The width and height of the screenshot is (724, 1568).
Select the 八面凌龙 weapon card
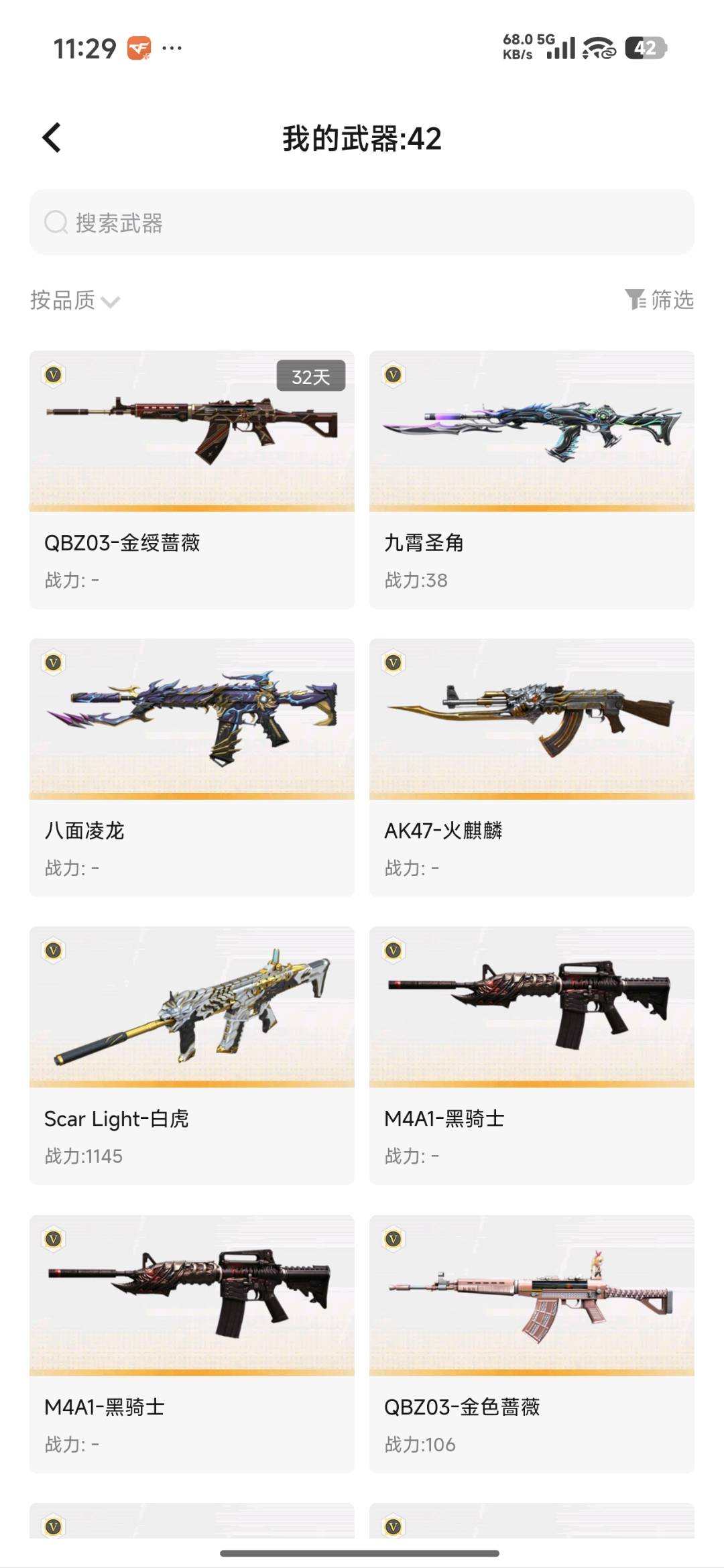[x=192, y=768]
